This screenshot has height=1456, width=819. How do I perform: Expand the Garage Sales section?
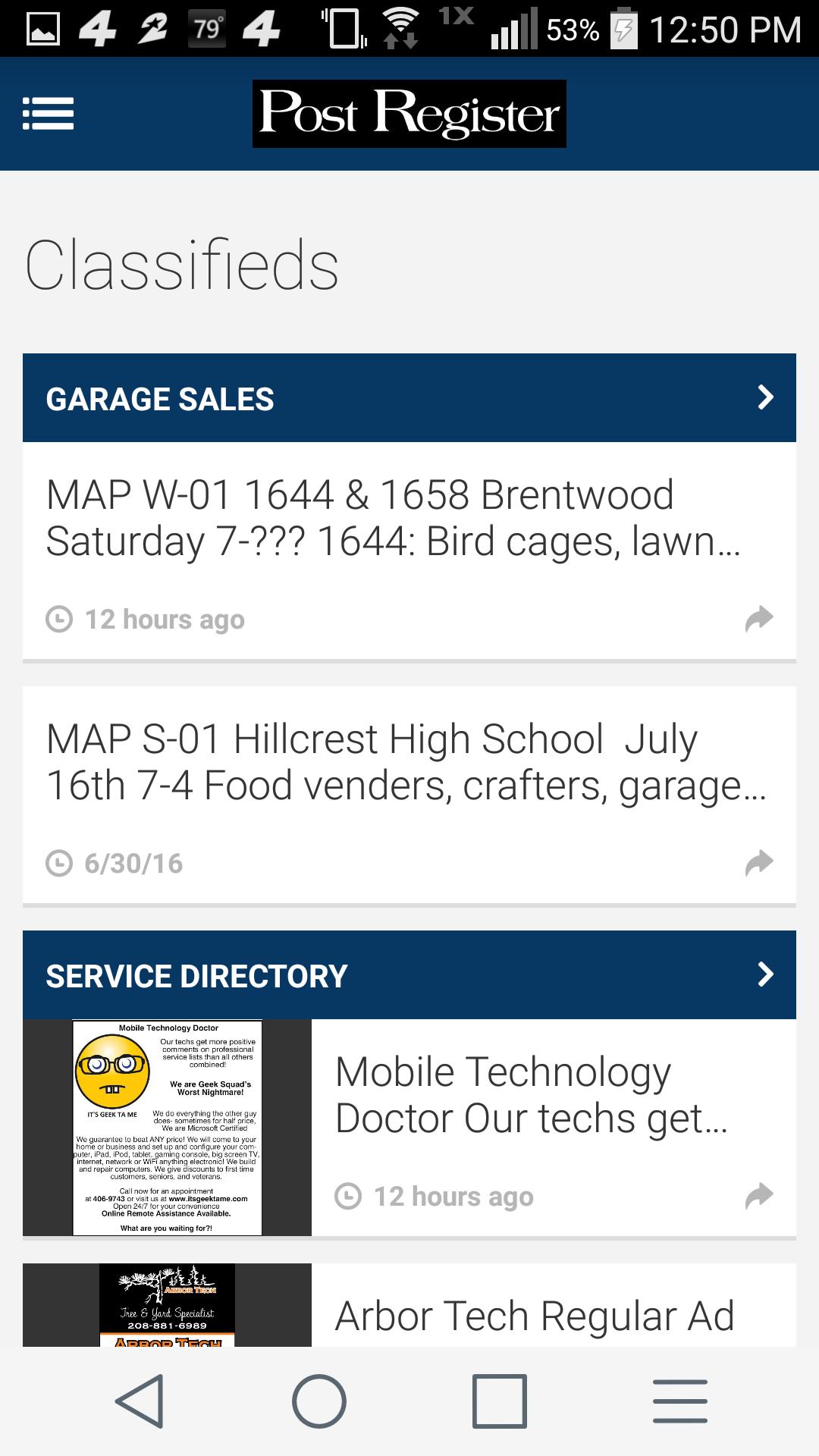pos(765,397)
